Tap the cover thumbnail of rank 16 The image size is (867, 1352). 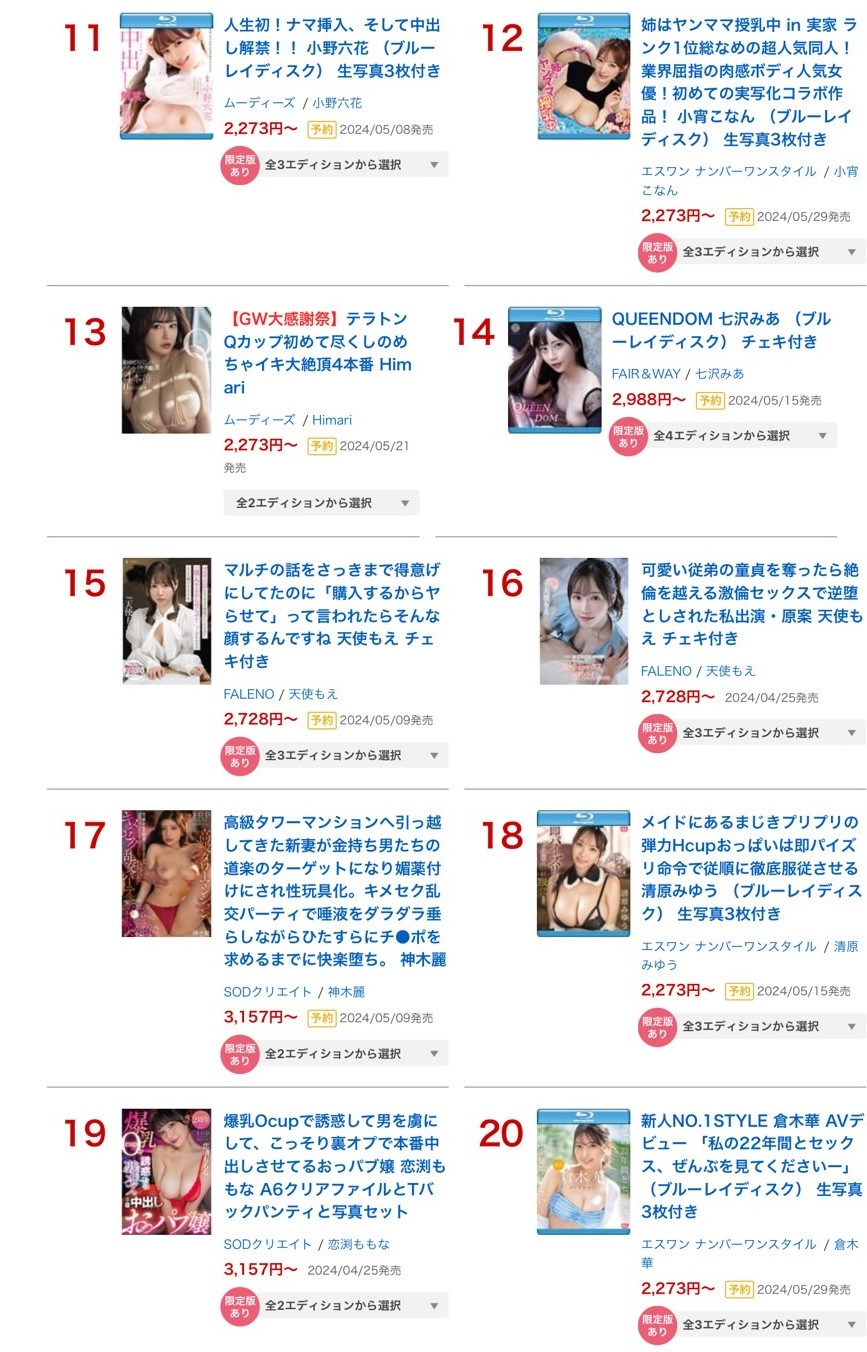[x=584, y=621]
